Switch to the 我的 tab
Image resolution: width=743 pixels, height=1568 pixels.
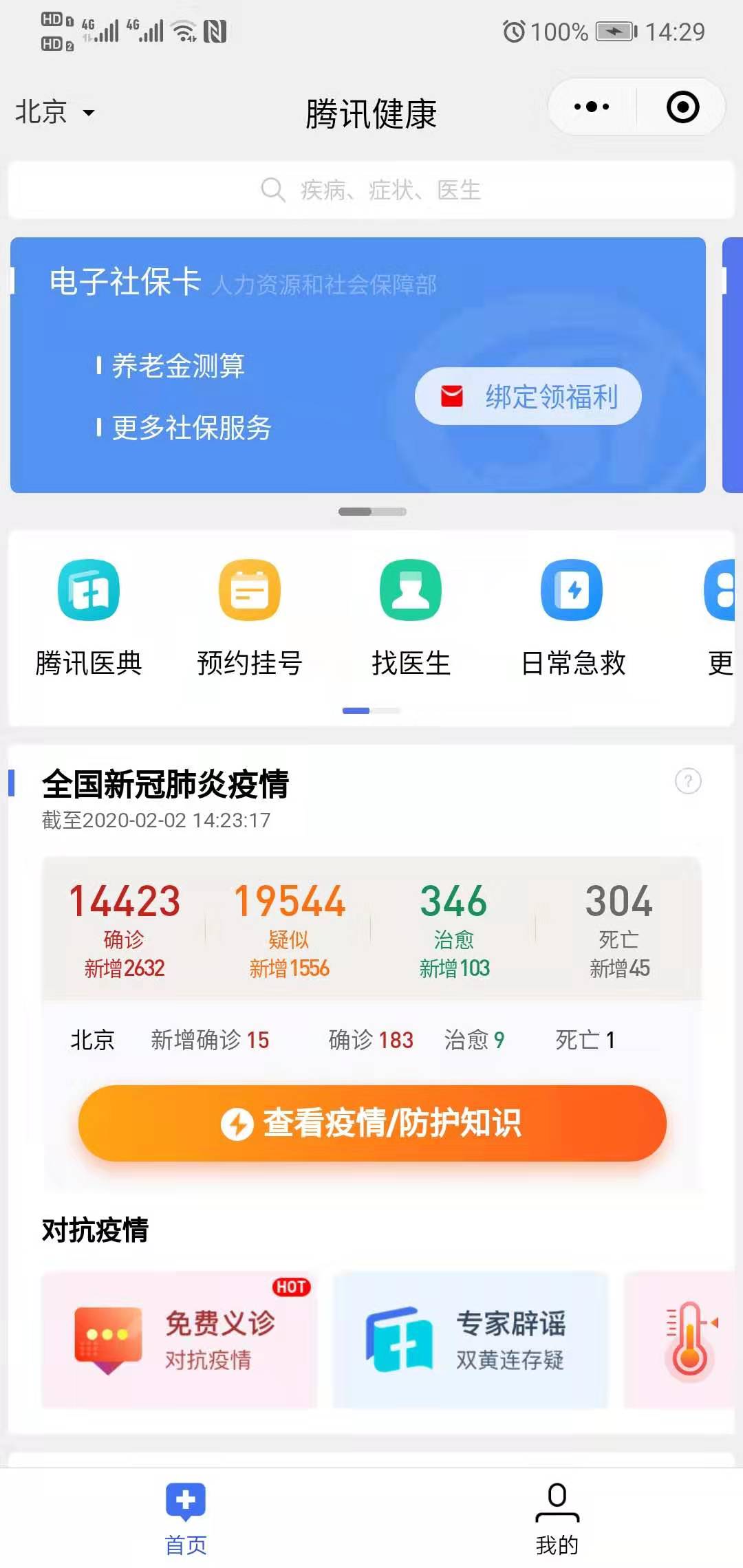coord(557,1518)
